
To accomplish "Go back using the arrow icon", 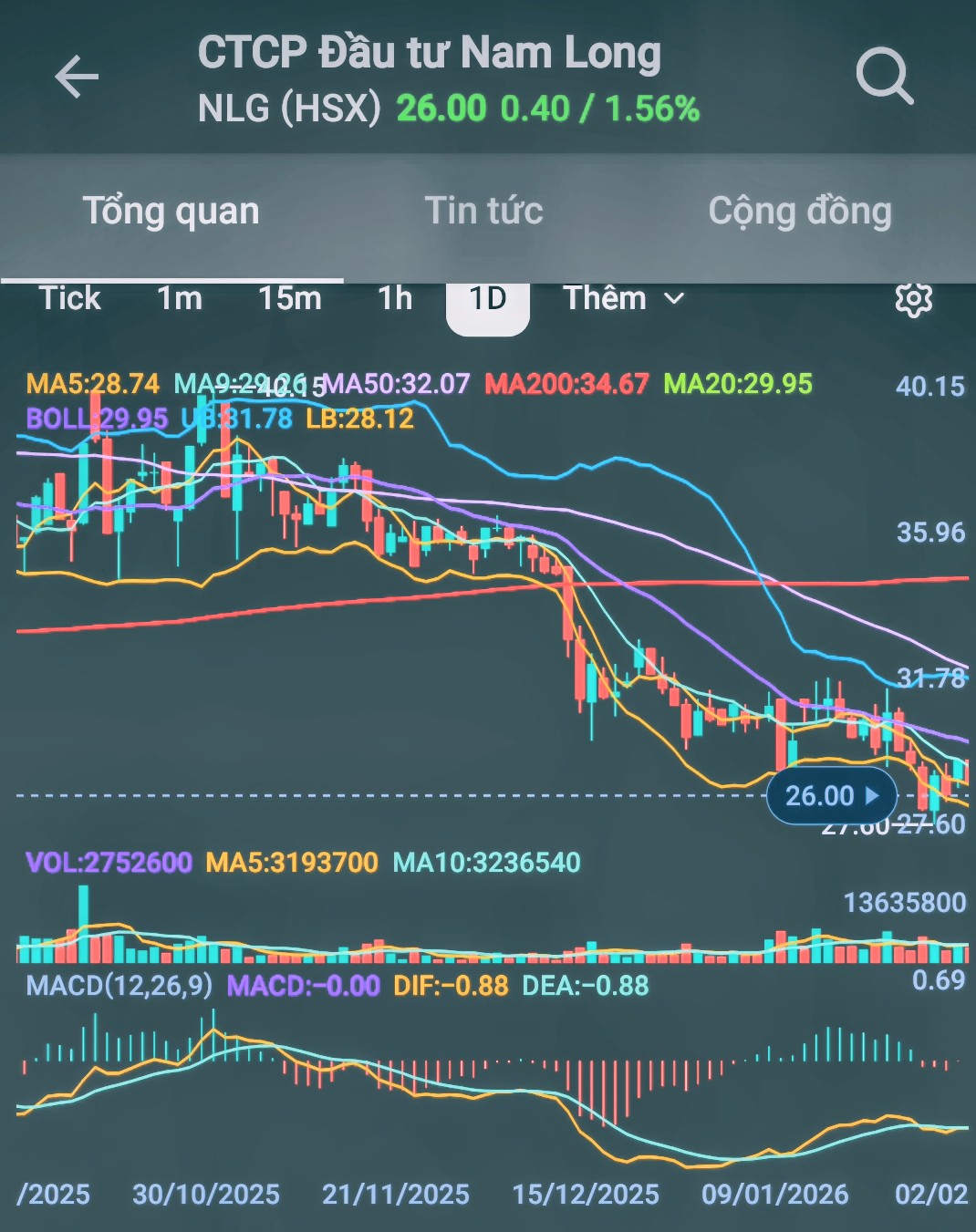I will pyautogui.click(x=77, y=77).
